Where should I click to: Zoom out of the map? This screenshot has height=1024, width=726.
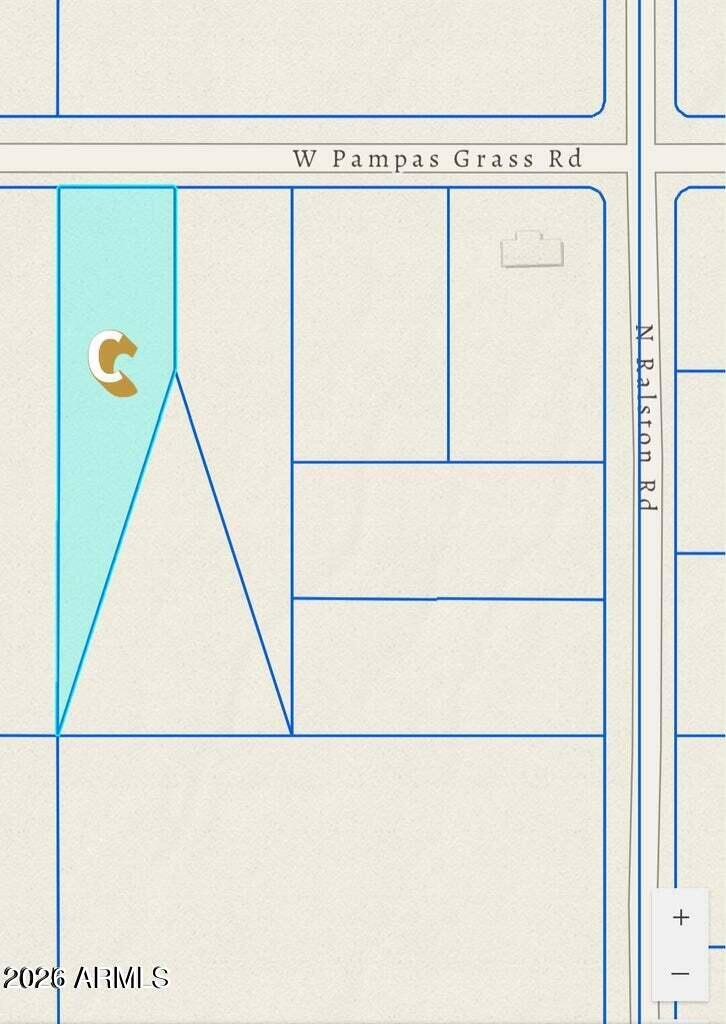point(681,973)
